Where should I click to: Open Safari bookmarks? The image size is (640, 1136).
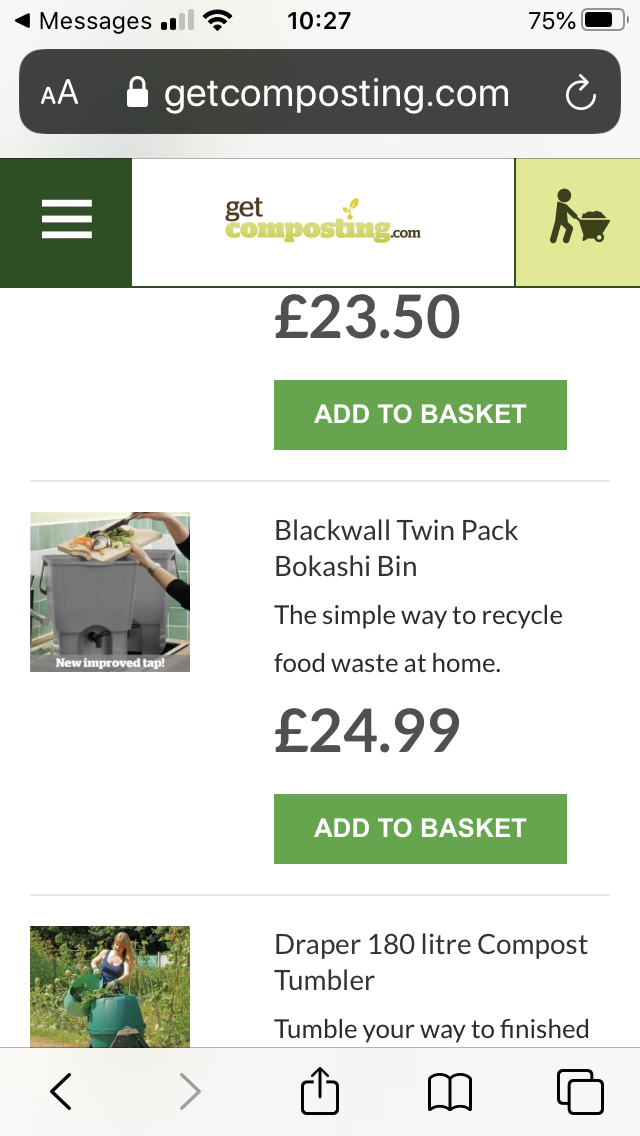coord(449,1092)
